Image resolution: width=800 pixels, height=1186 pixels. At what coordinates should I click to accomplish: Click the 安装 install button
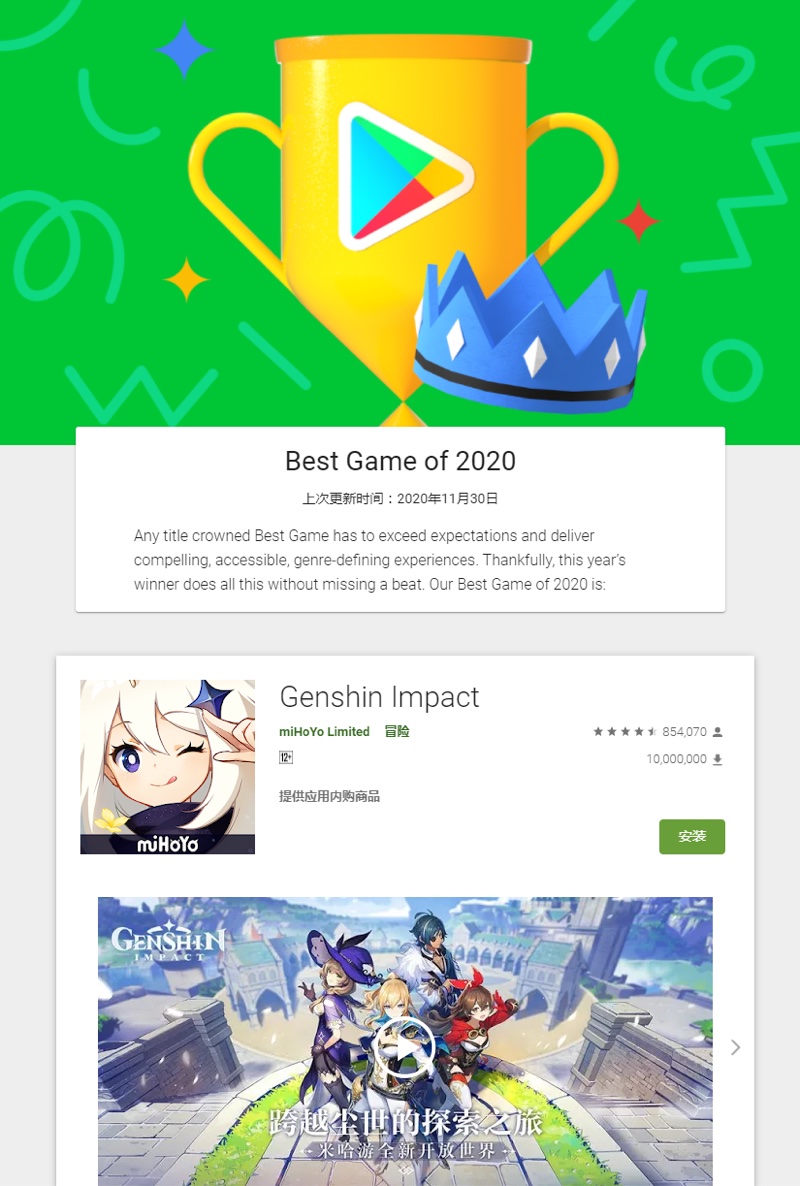tap(692, 837)
